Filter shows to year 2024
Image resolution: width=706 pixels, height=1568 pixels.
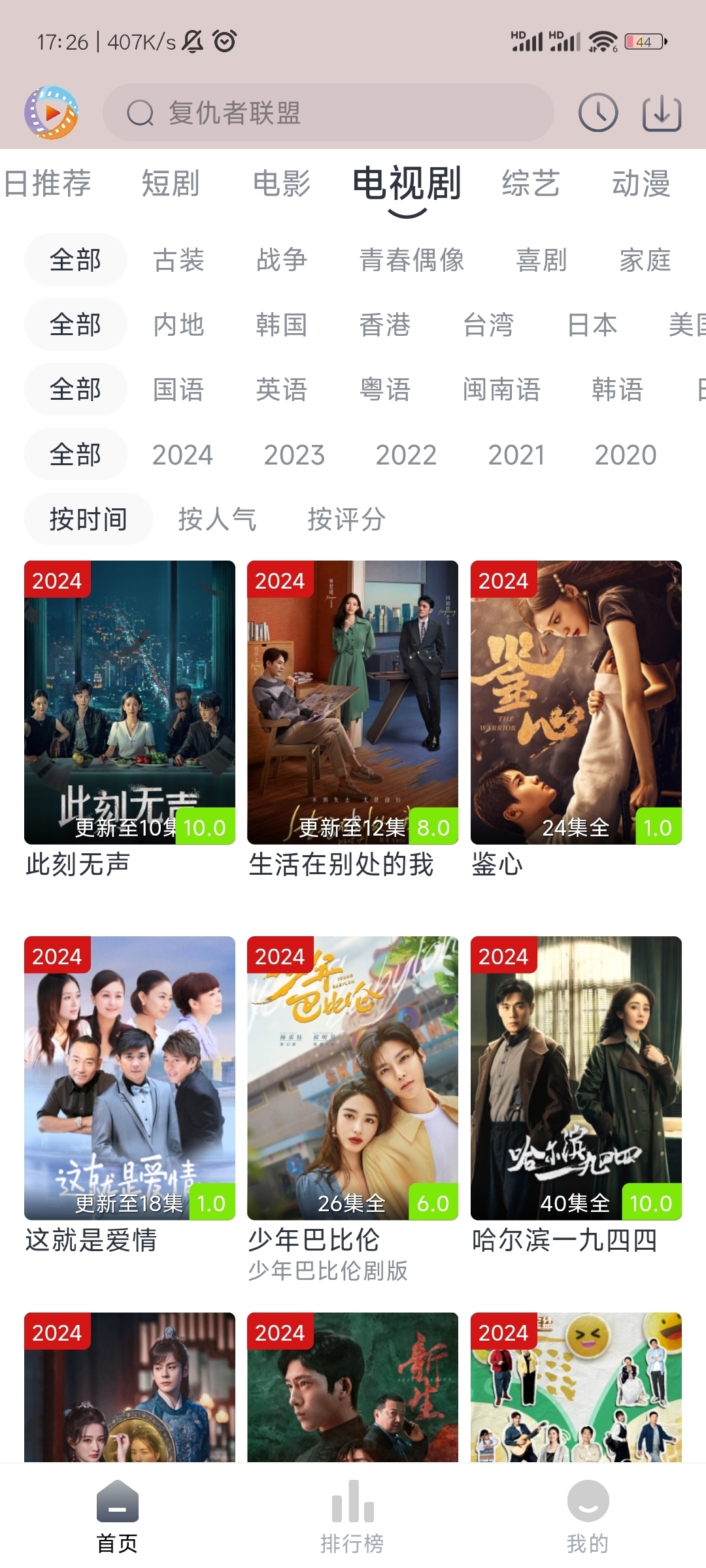tap(182, 454)
